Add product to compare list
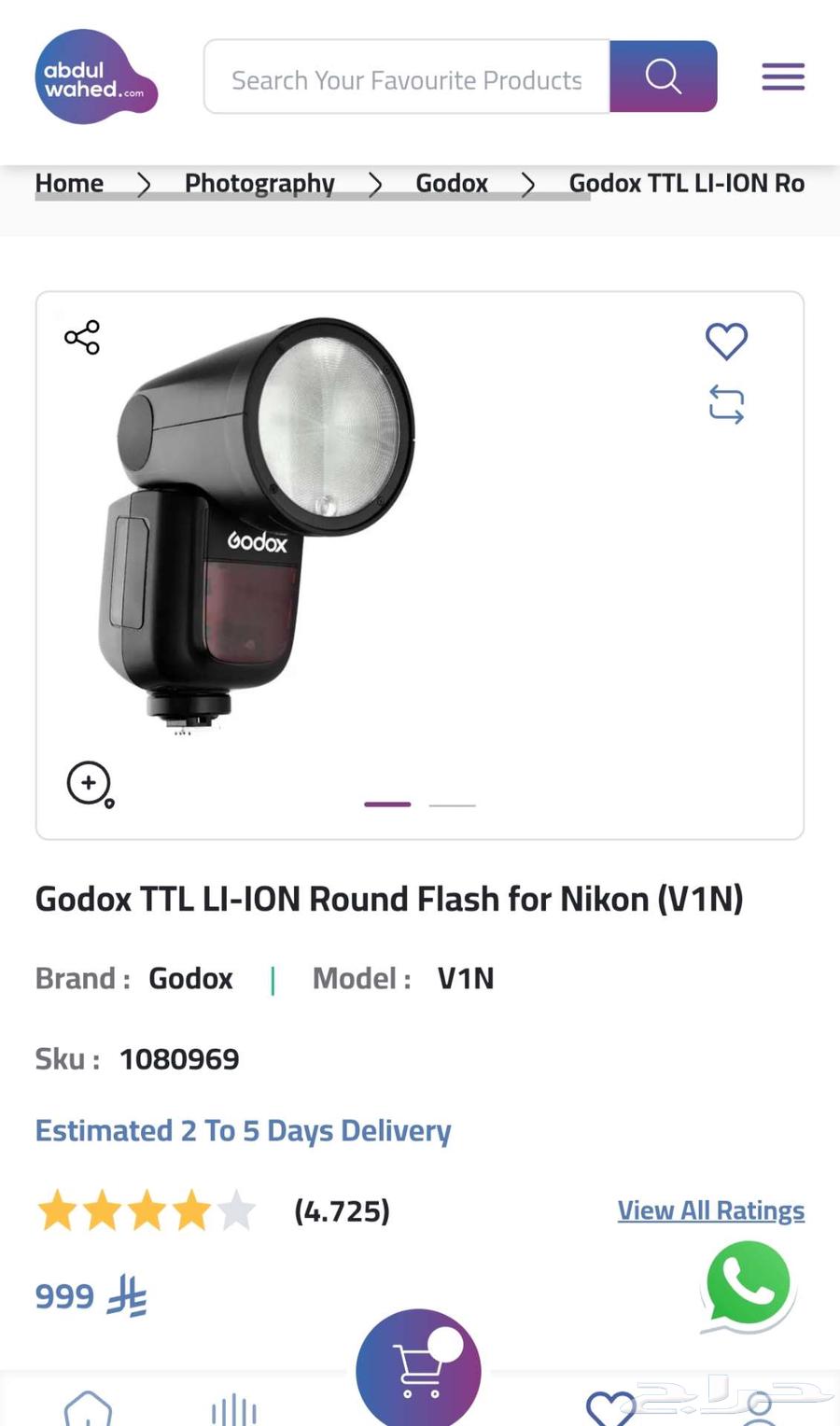Viewport: 840px width, 1426px height. coord(726,404)
